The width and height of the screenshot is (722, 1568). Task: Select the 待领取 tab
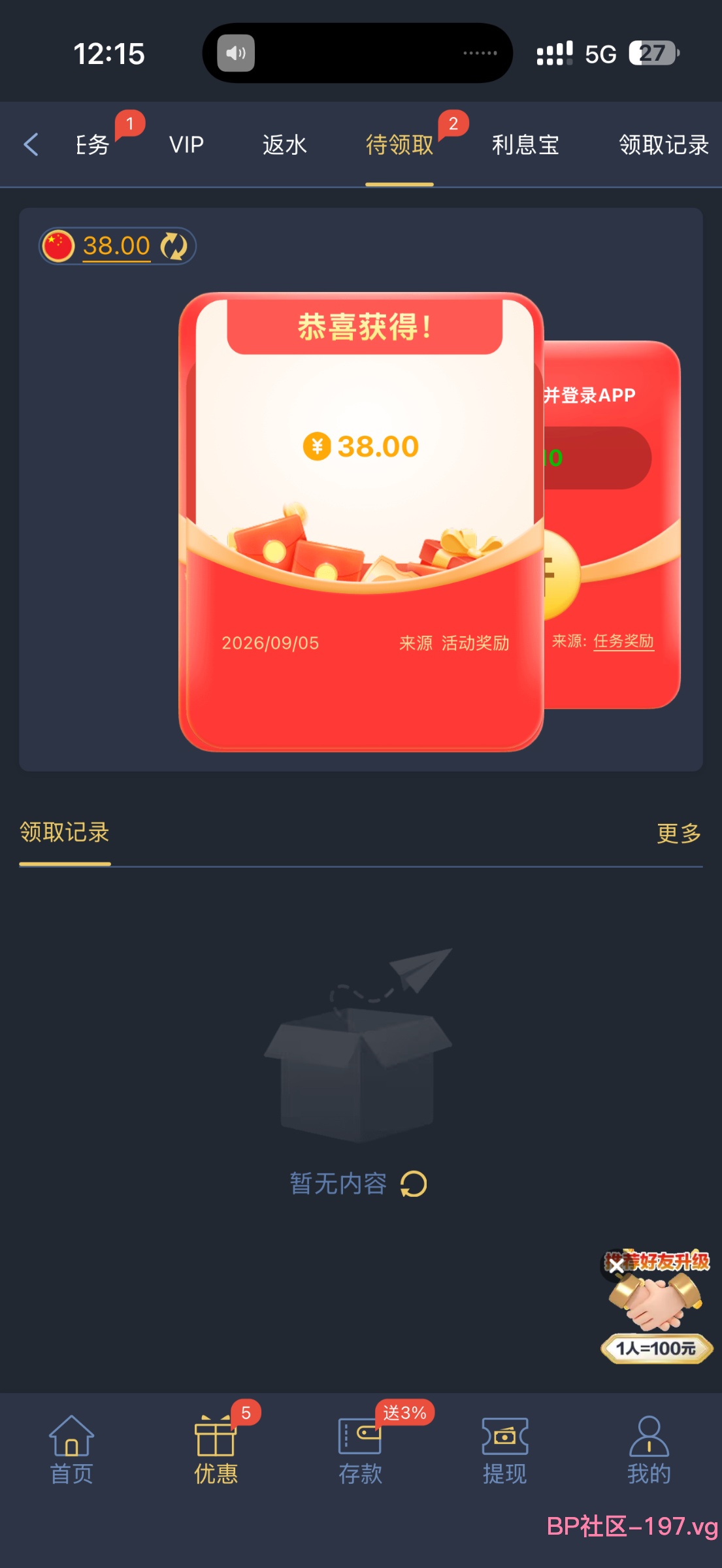point(399,144)
